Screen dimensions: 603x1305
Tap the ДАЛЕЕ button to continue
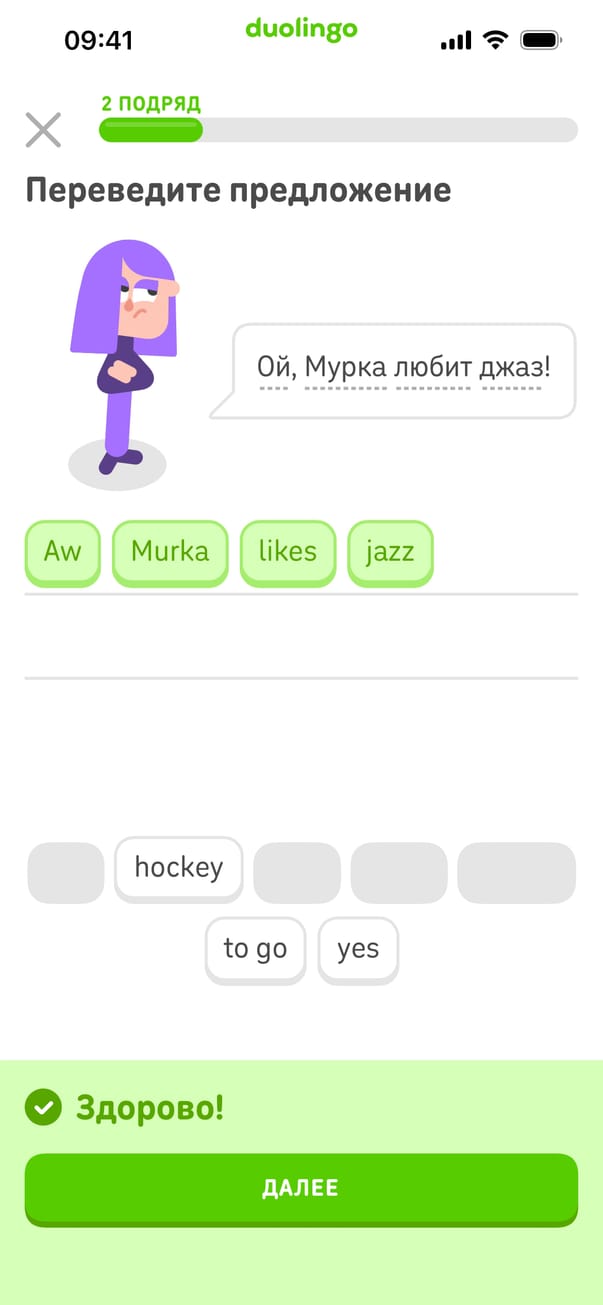pos(301,1188)
